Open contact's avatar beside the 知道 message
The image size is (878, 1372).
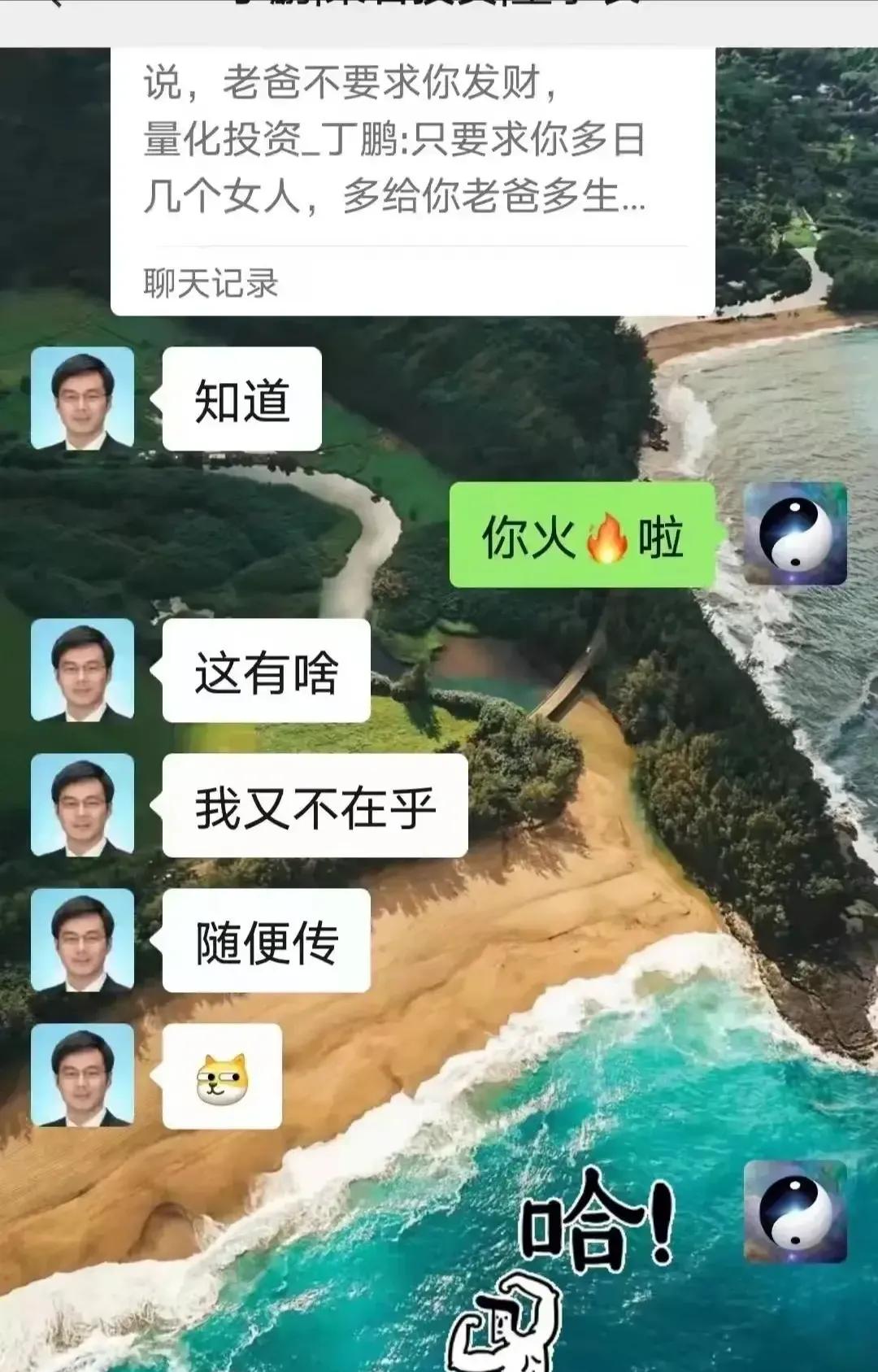click(x=82, y=399)
